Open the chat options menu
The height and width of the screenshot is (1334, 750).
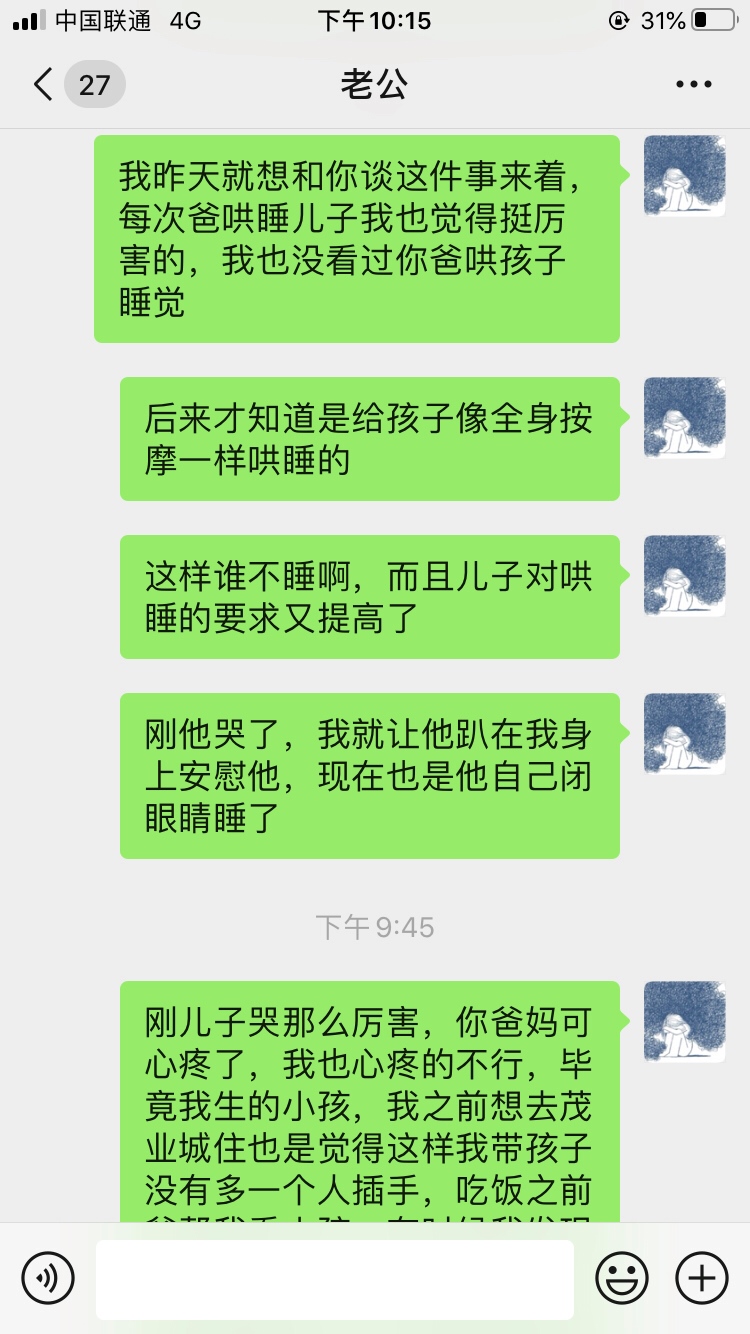tap(694, 85)
